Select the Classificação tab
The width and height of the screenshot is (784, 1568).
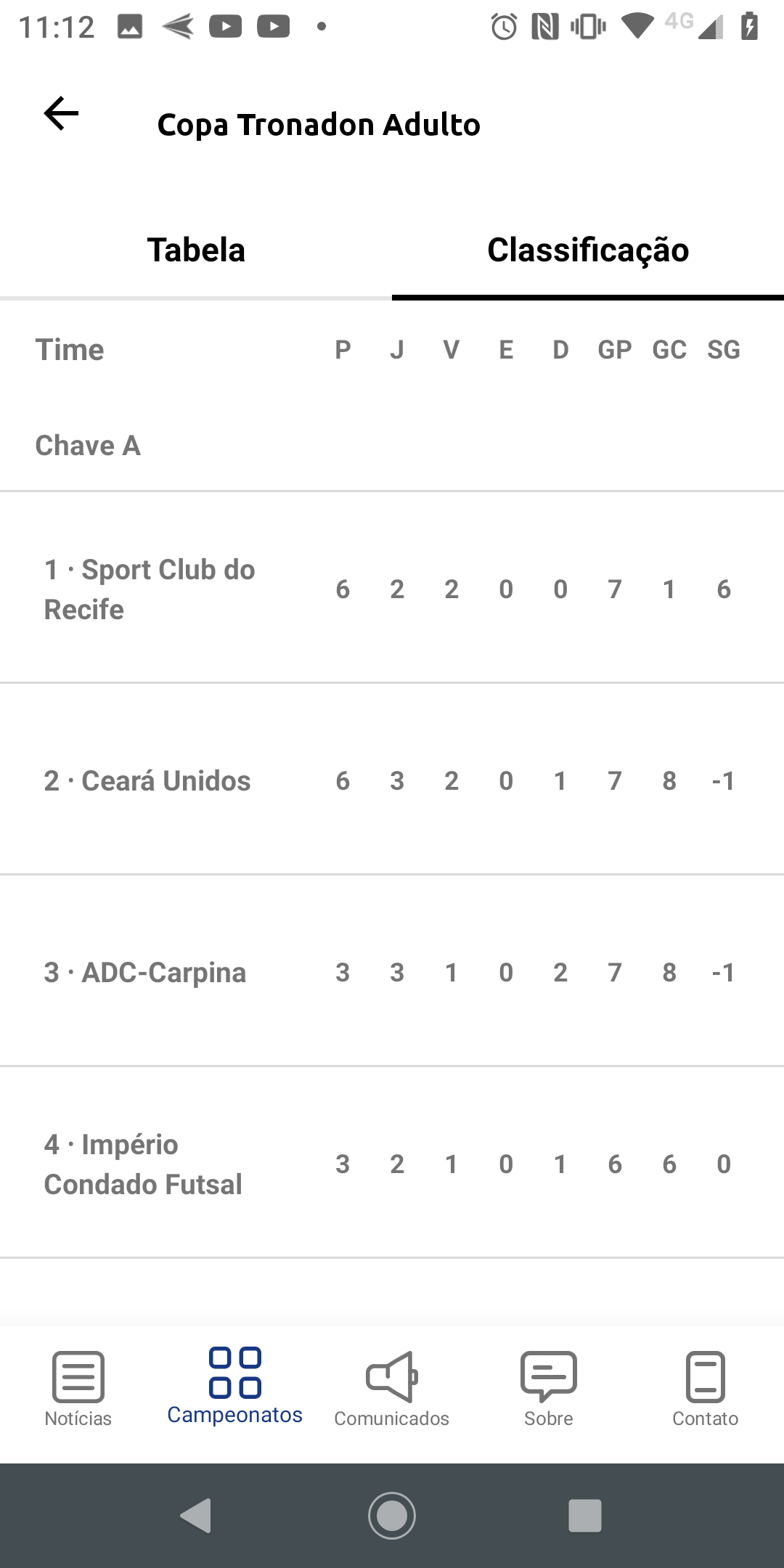[x=588, y=250]
